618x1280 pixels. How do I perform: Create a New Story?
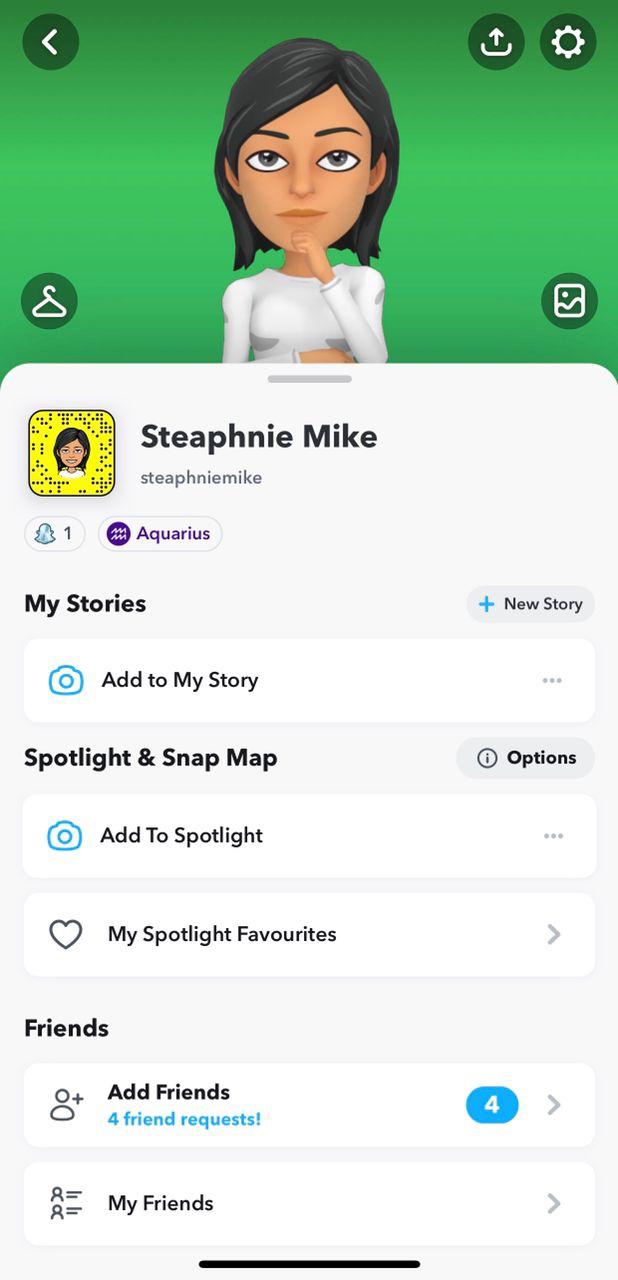530,604
